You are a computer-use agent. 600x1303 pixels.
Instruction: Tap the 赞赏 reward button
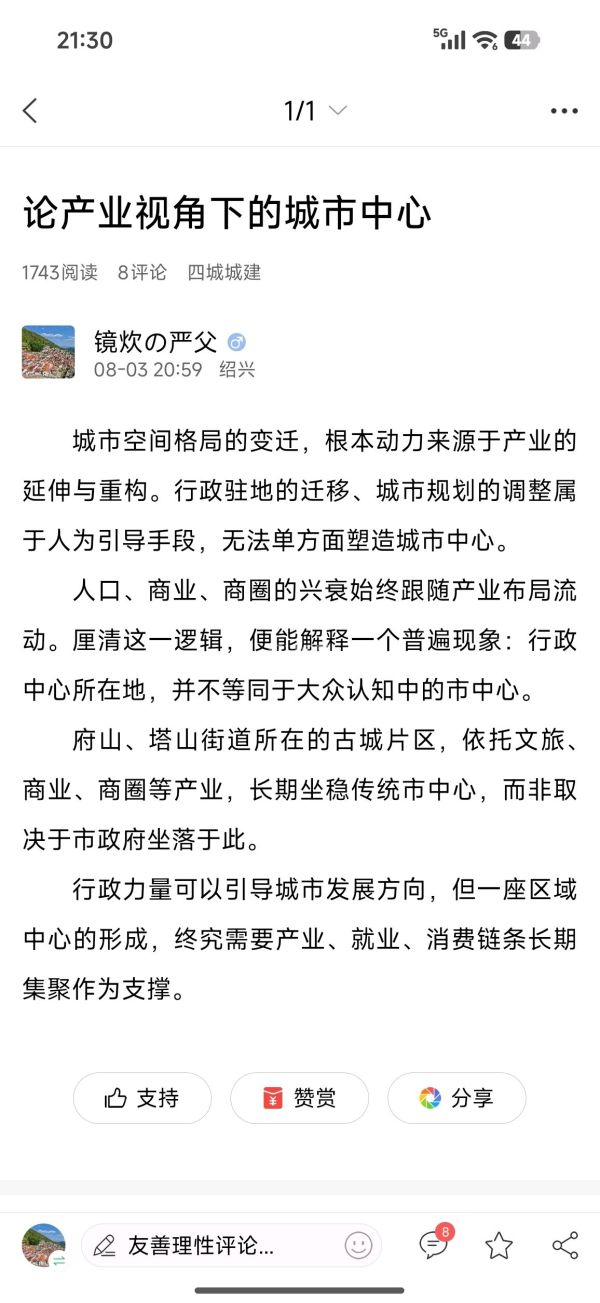click(x=299, y=1098)
